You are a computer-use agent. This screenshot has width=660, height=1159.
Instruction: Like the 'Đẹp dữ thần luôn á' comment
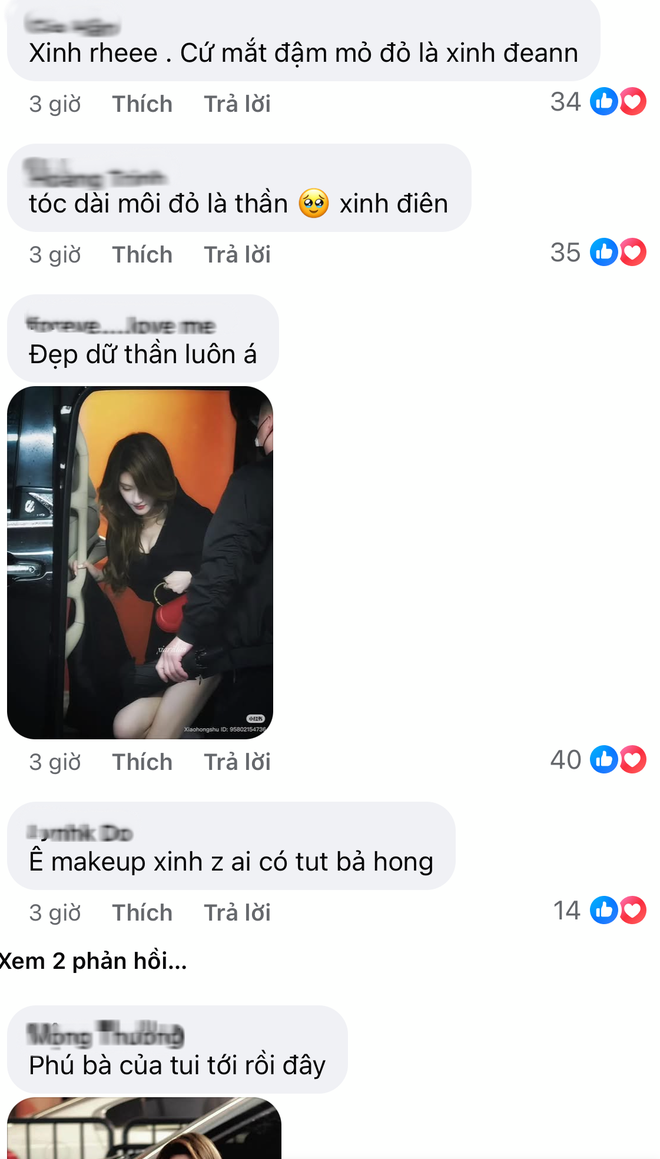(x=142, y=762)
